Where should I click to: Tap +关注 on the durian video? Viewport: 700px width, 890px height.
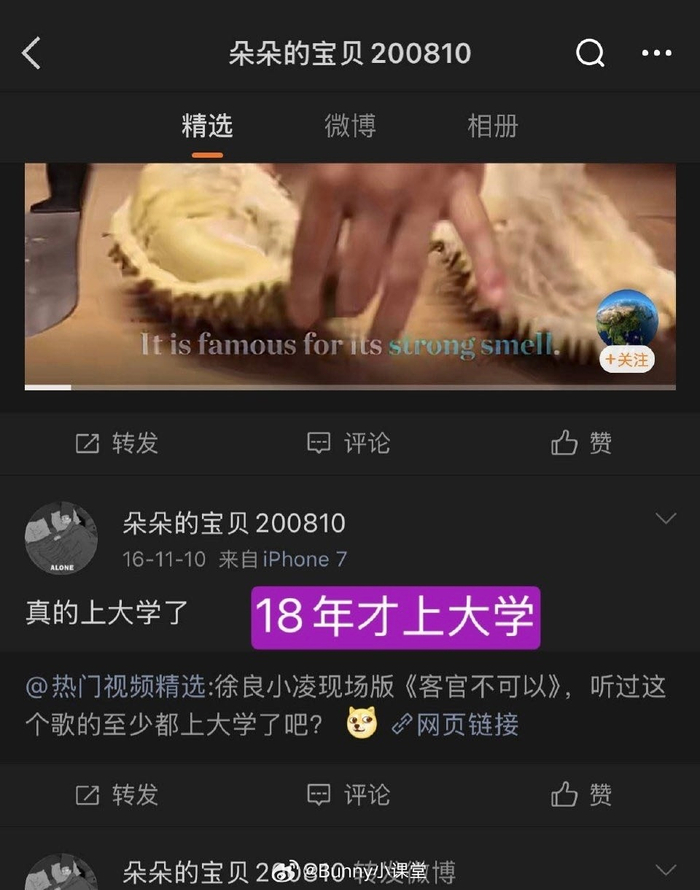(x=627, y=359)
